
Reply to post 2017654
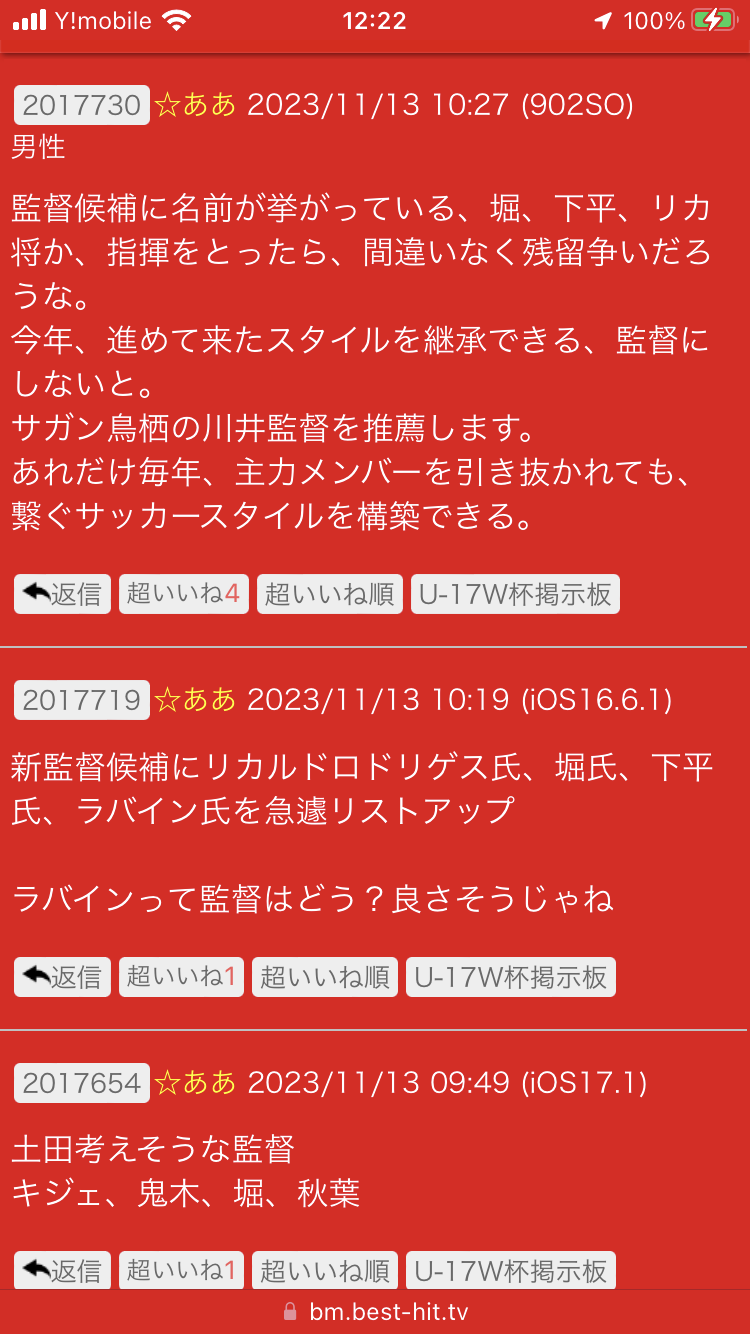click(62, 1270)
